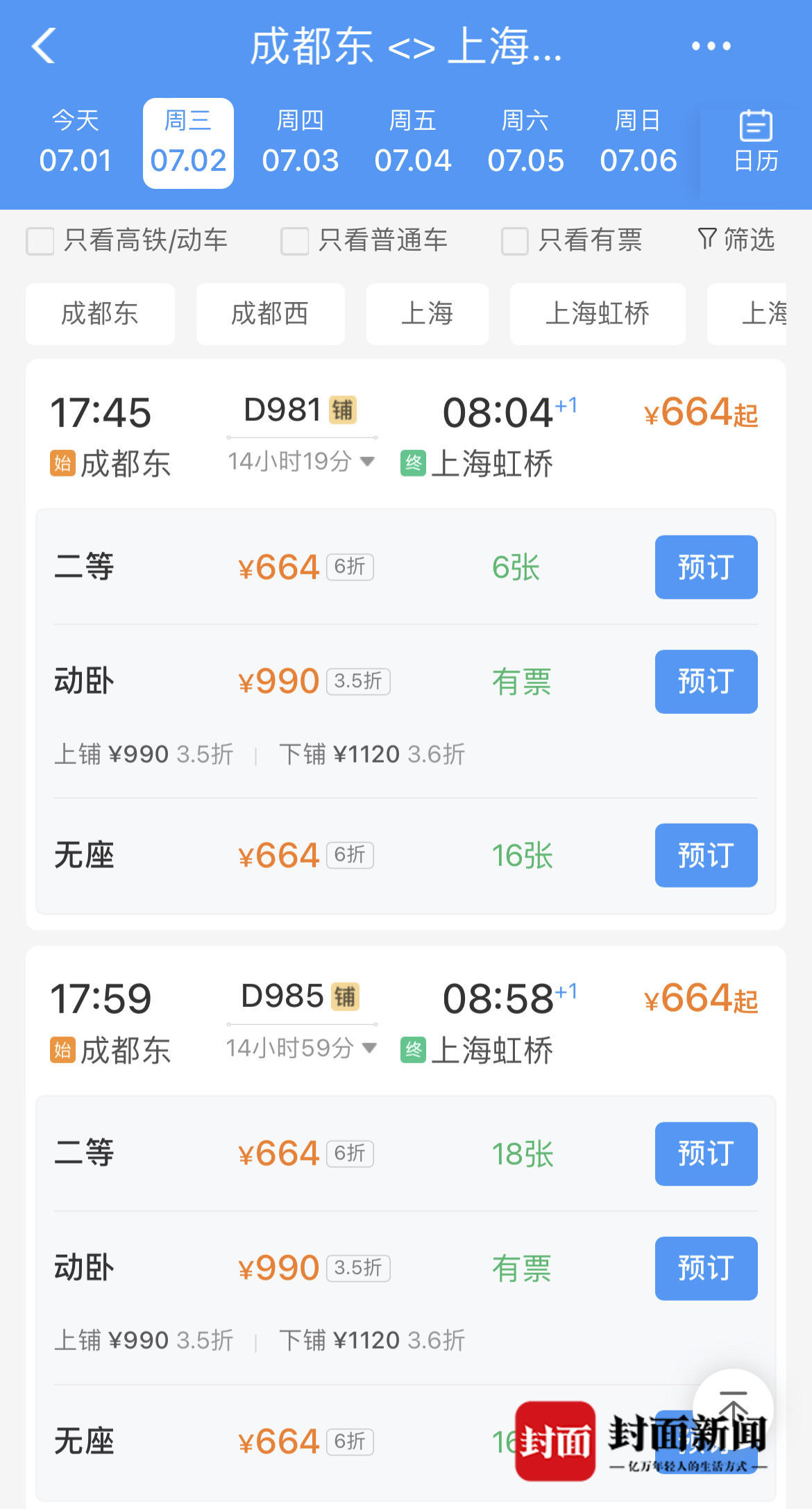Open the 筛选 filter options
812x1509 pixels.
click(736, 240)
